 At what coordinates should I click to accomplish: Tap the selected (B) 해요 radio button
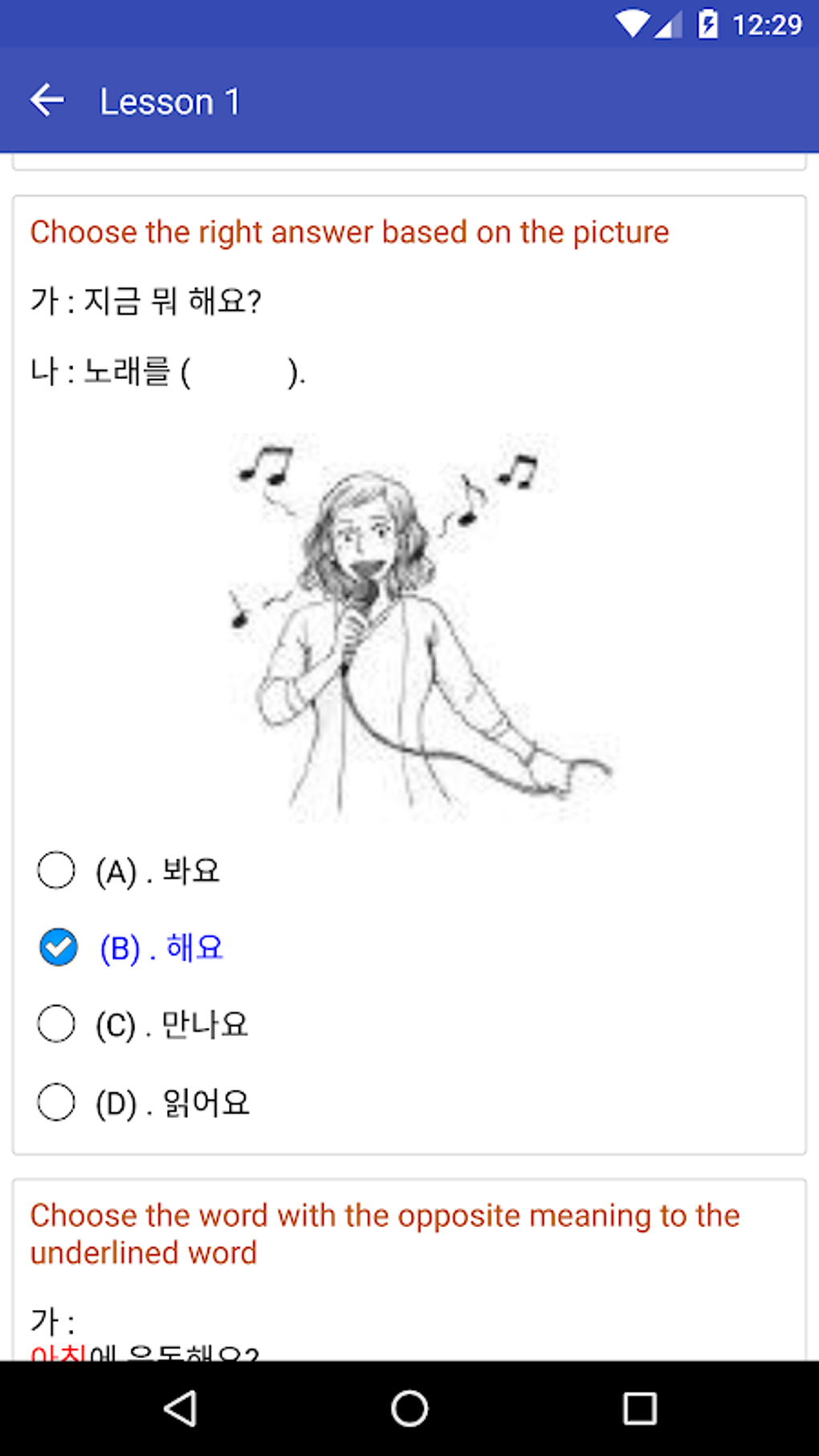click(x=57, y=947)
